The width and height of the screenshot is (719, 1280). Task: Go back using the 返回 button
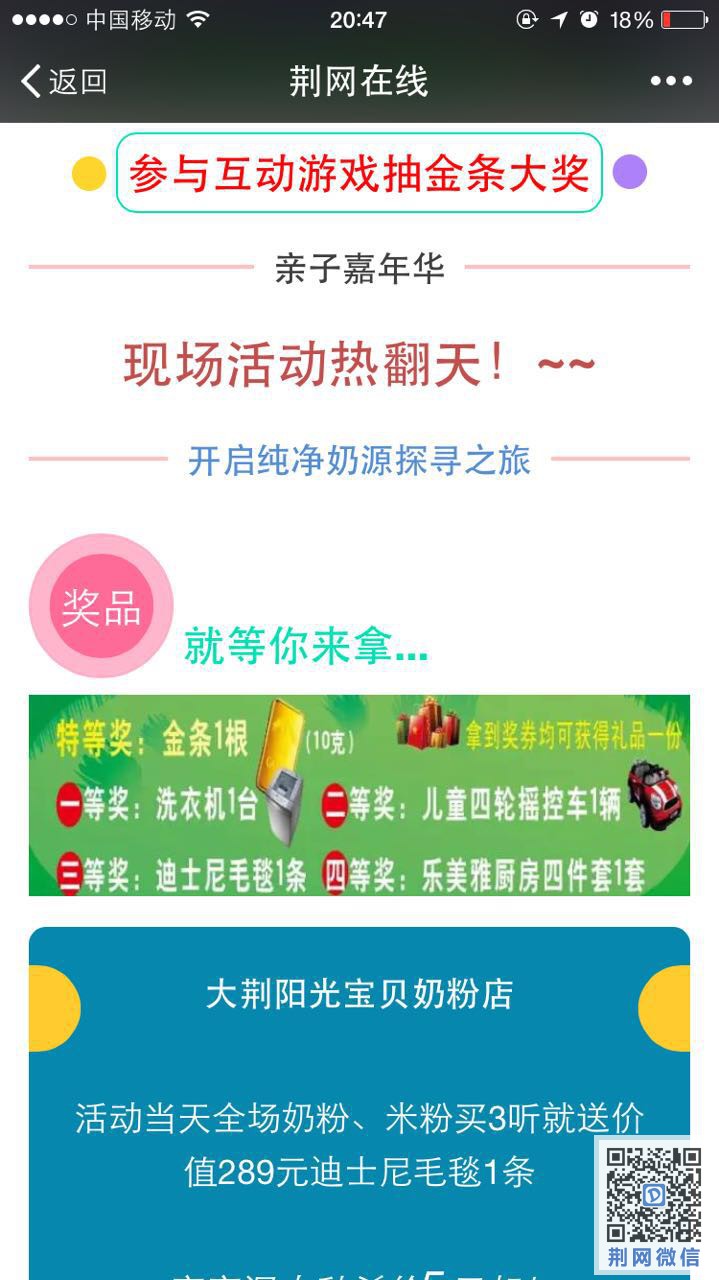(64, 81)
